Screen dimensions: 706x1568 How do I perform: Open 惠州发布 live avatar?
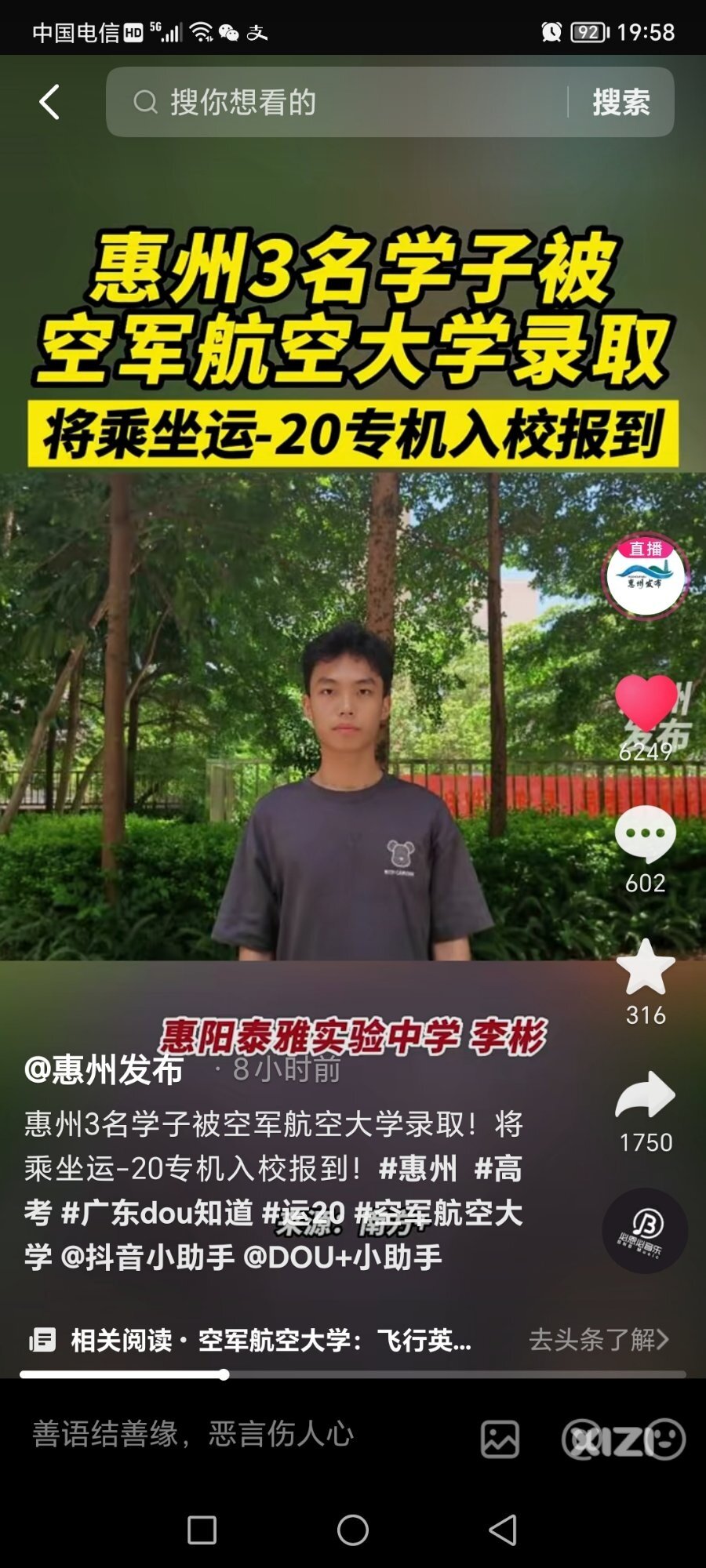click(645, 579)
